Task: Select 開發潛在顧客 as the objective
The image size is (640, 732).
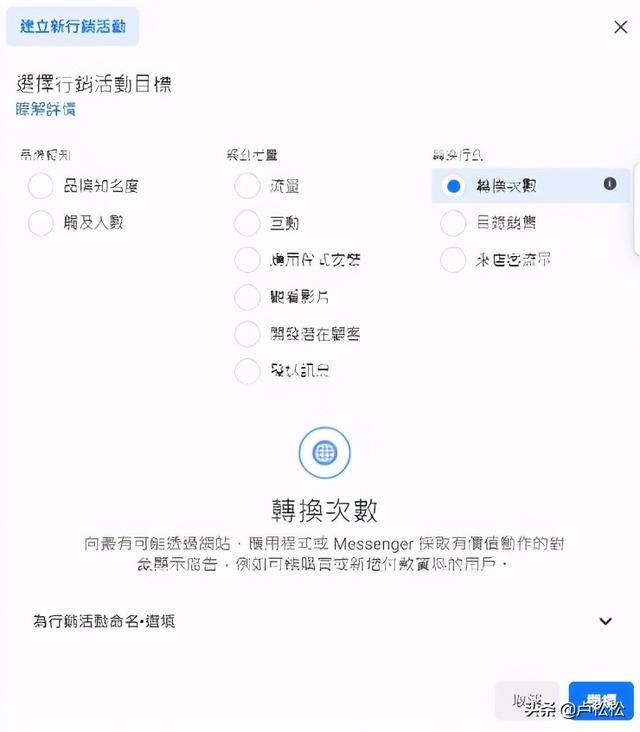Action: [x=247, y=334]
